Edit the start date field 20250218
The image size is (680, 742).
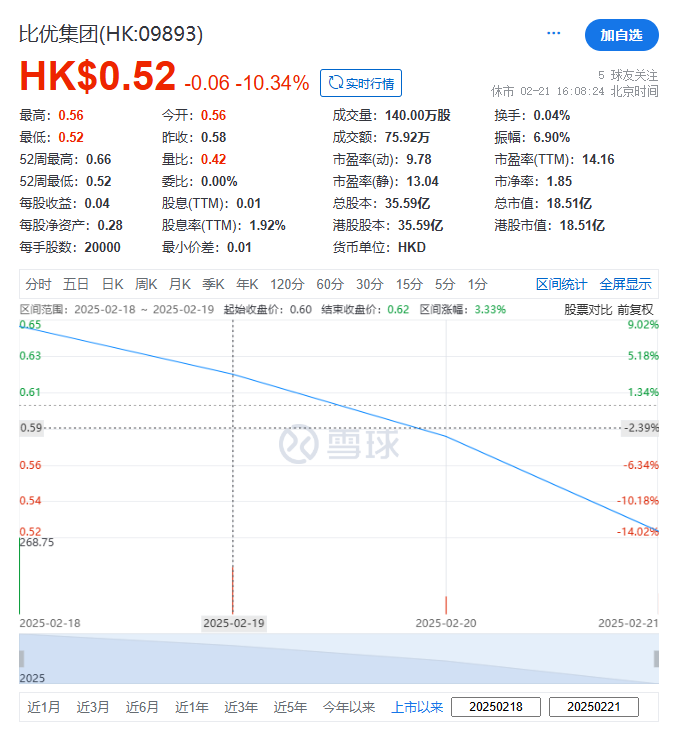coord(496,707)
